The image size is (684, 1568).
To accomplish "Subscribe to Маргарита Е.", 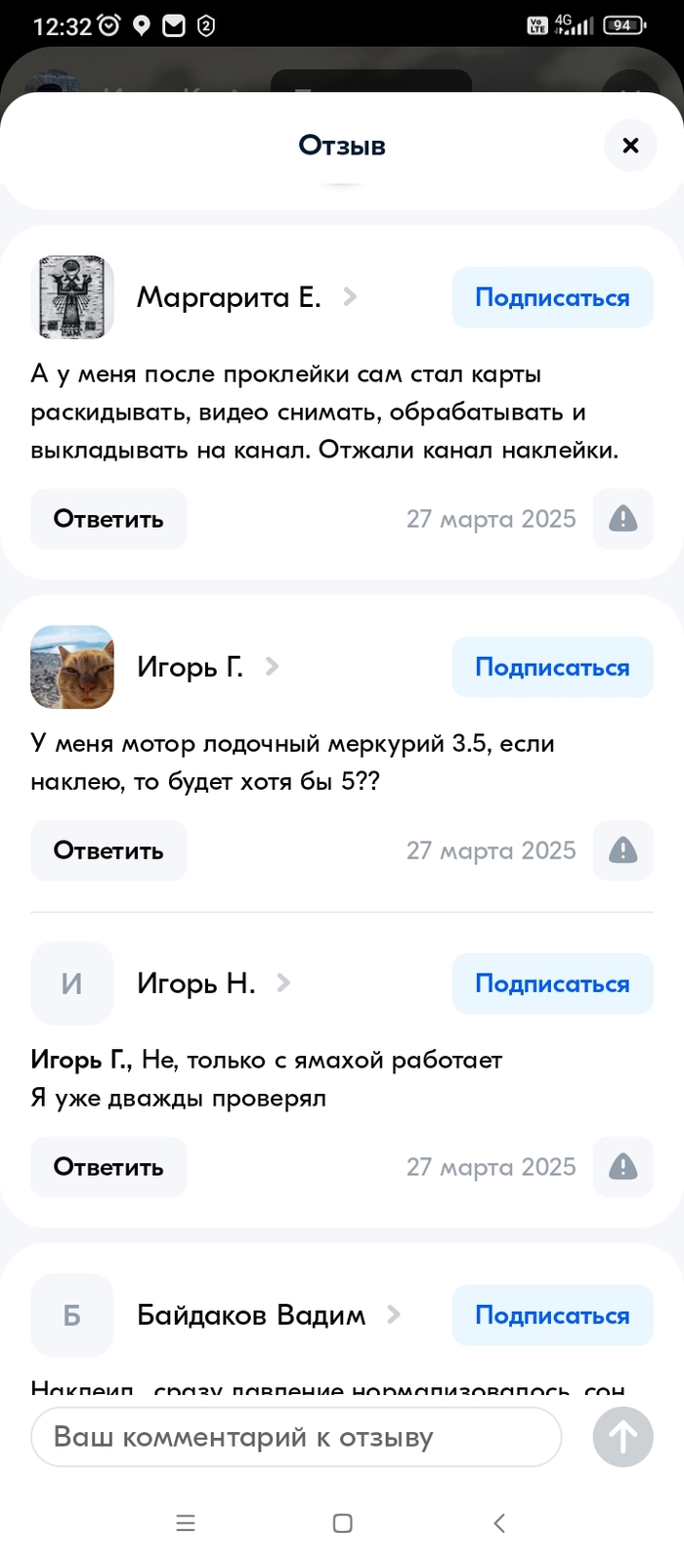I will [552, 297].
